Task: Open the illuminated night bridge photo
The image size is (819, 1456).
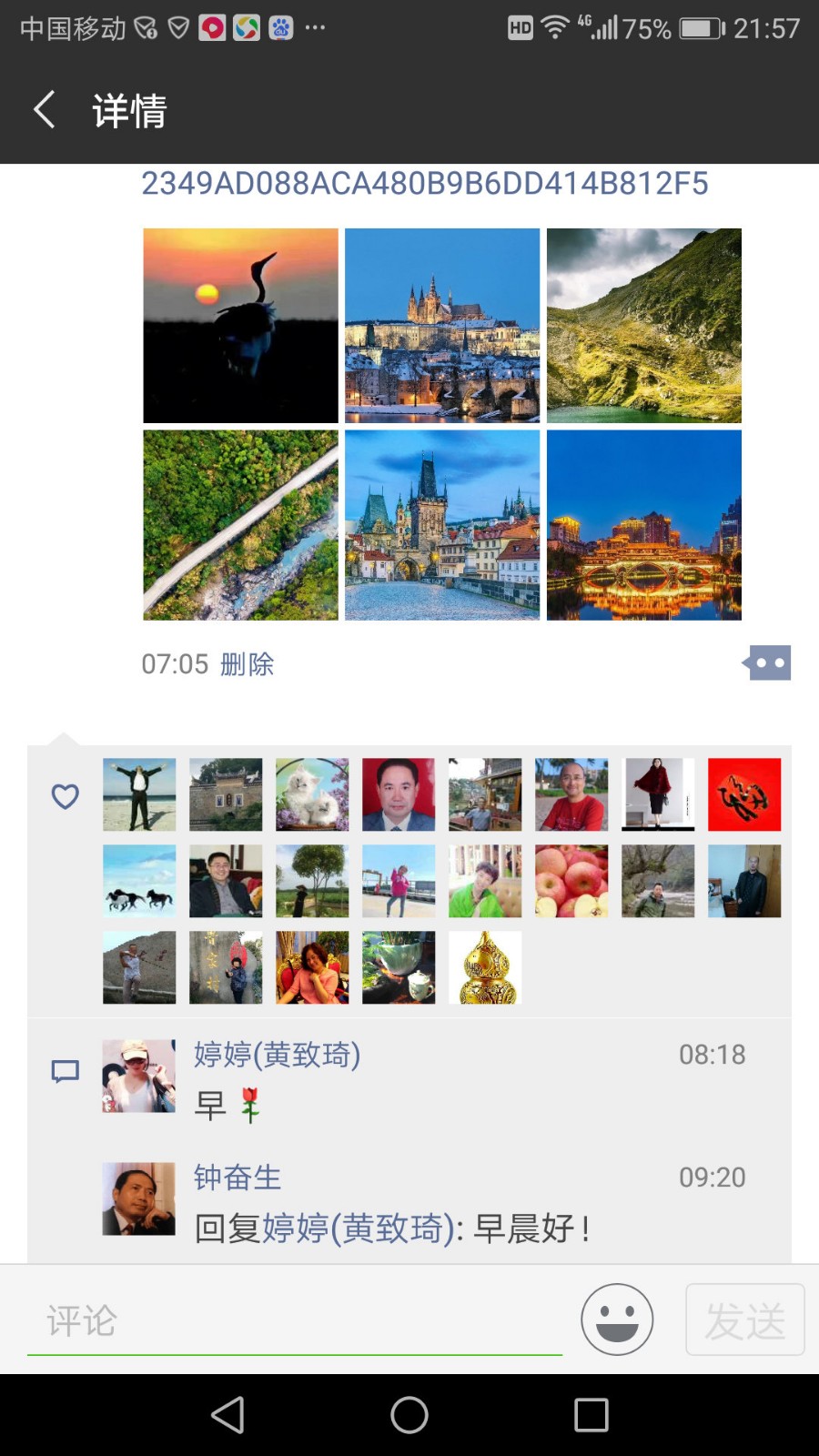Action: tap(644, 525)
